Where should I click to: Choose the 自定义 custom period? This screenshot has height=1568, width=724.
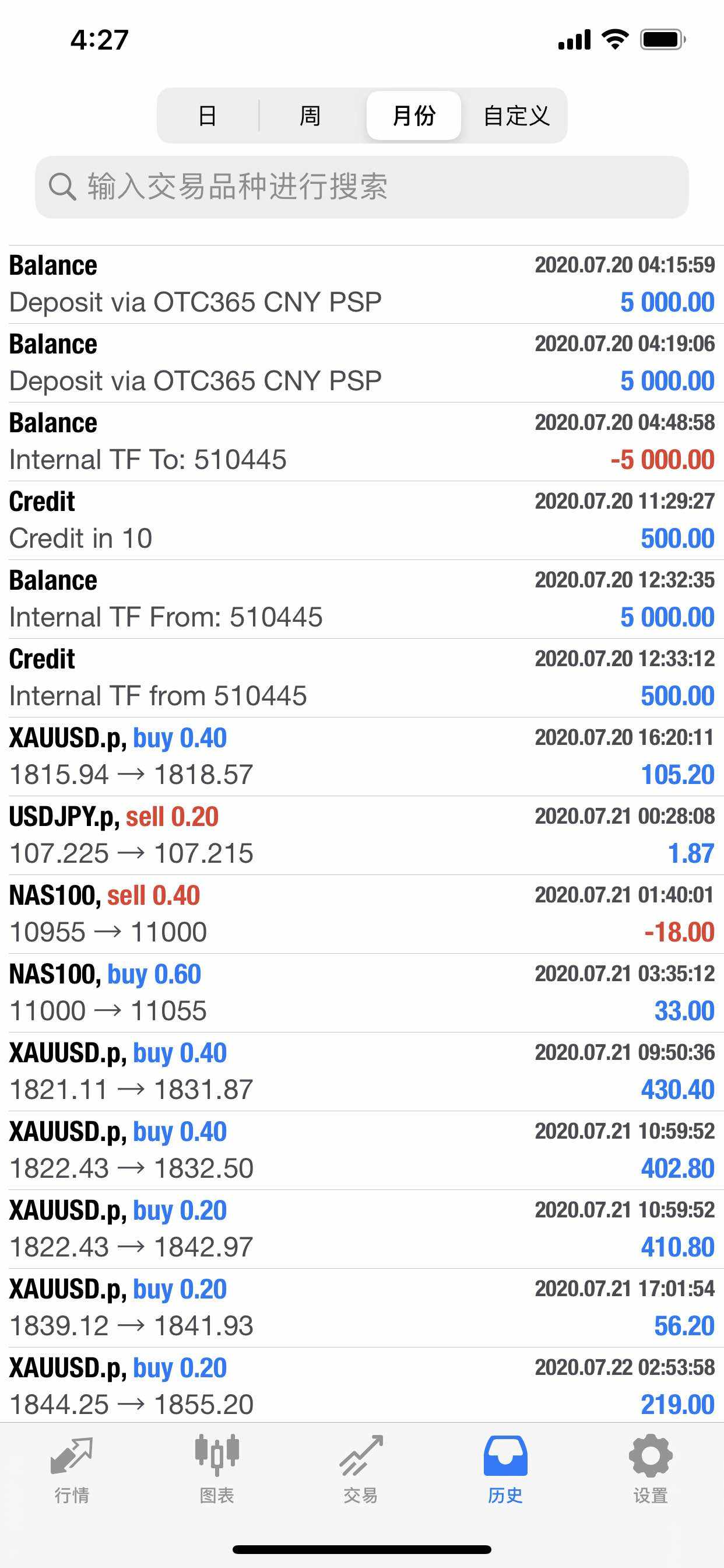(516, 116)
